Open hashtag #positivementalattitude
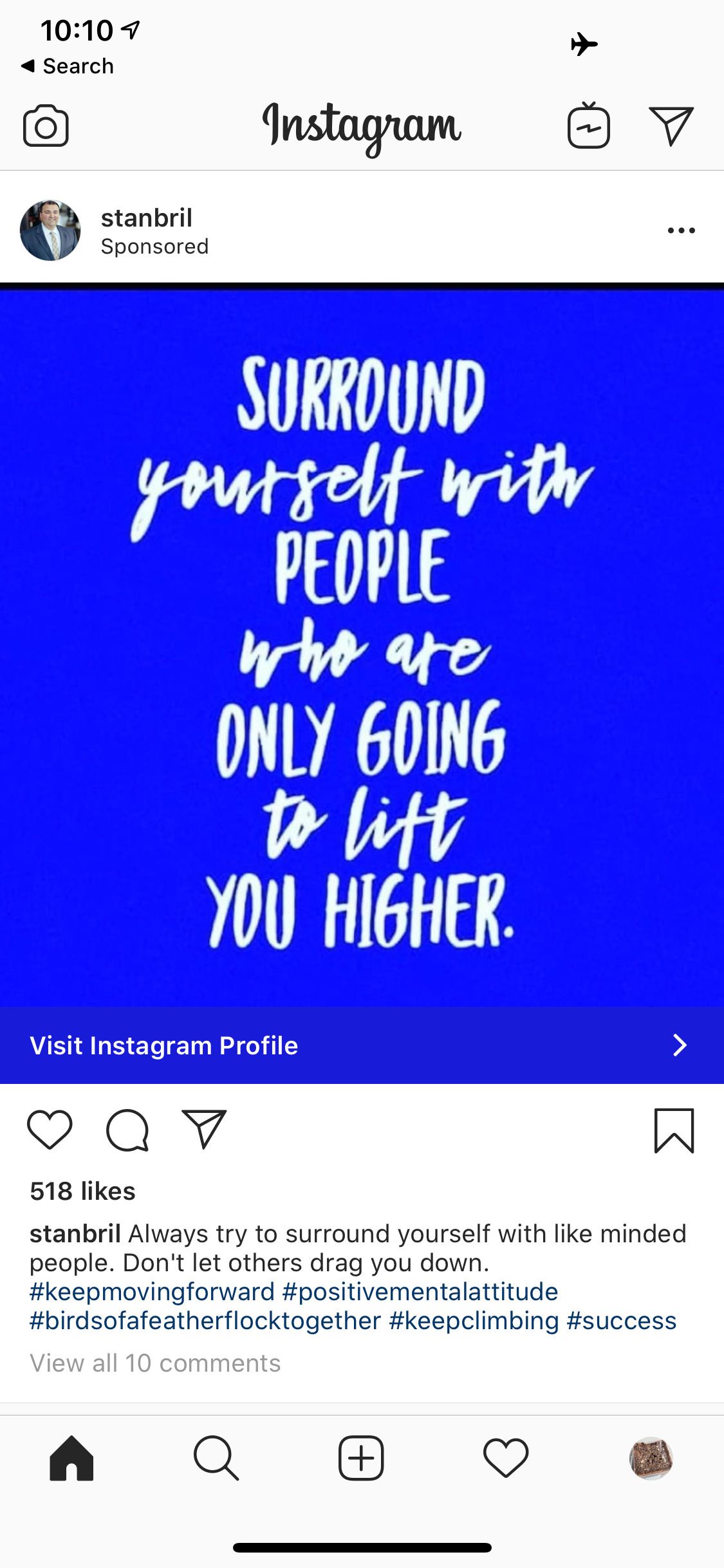This screenshot has width=724, height=1568. coord(420,1292)
